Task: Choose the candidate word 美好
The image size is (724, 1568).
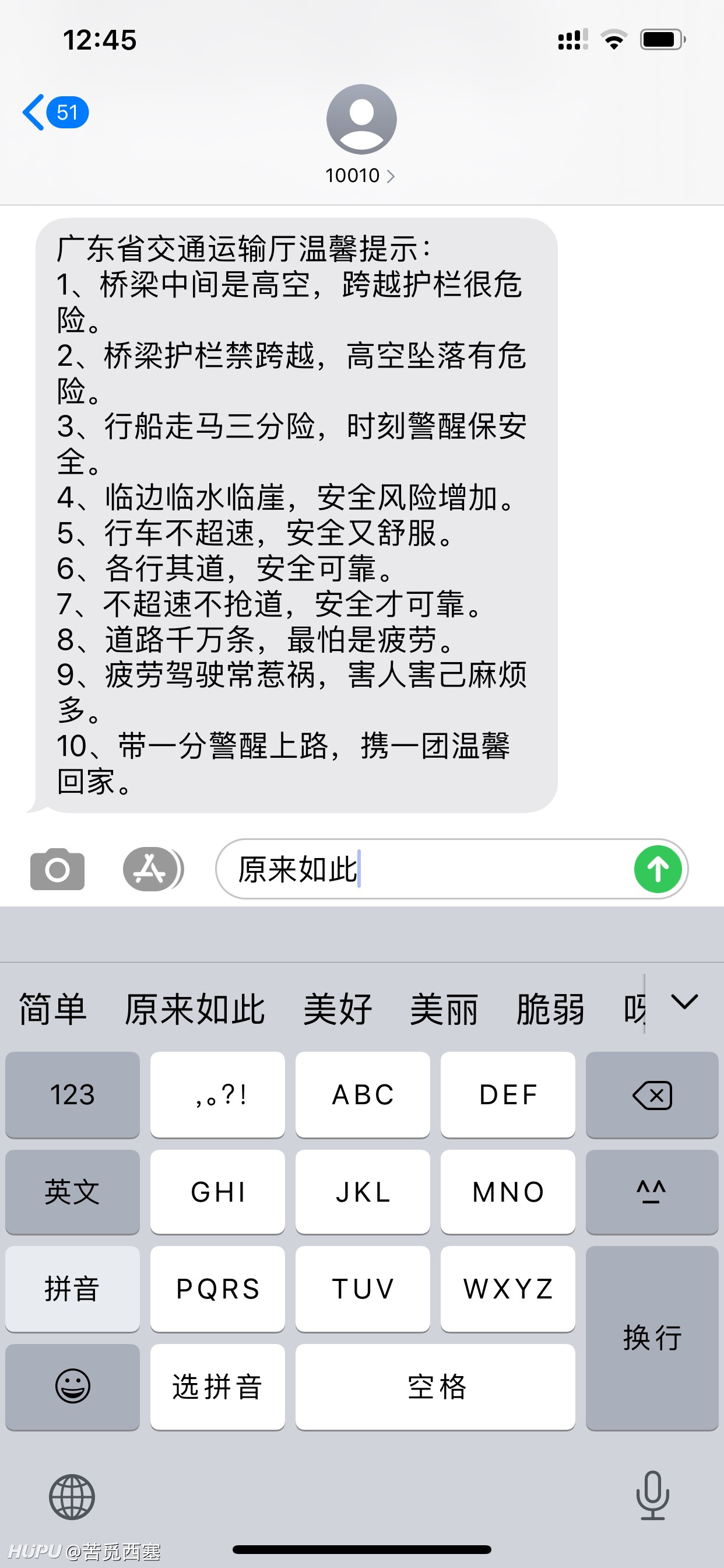Action: click(x=338, y=1009)
